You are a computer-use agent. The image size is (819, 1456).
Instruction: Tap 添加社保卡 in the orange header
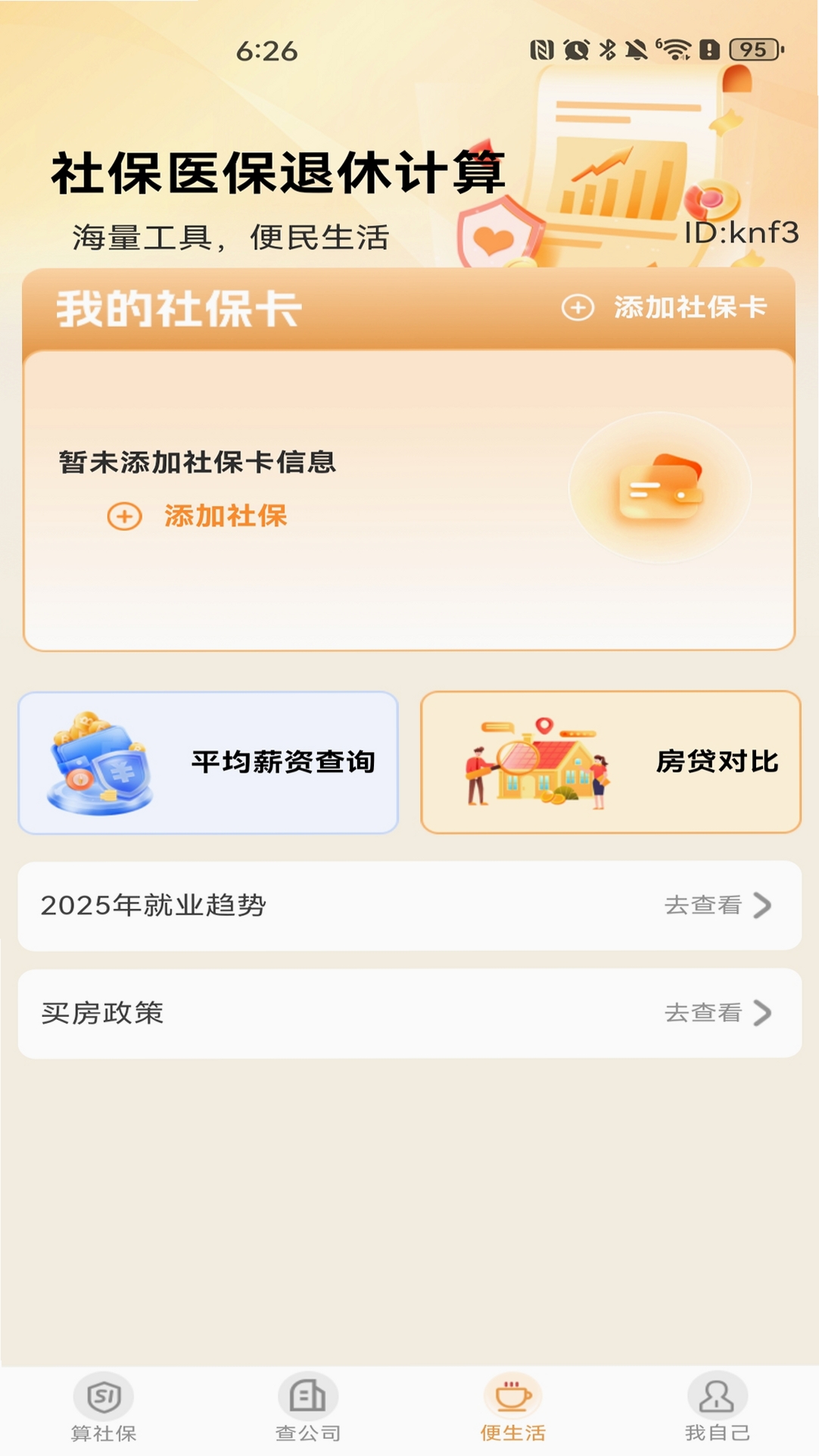pyautogui.click(x=665, y=307)
